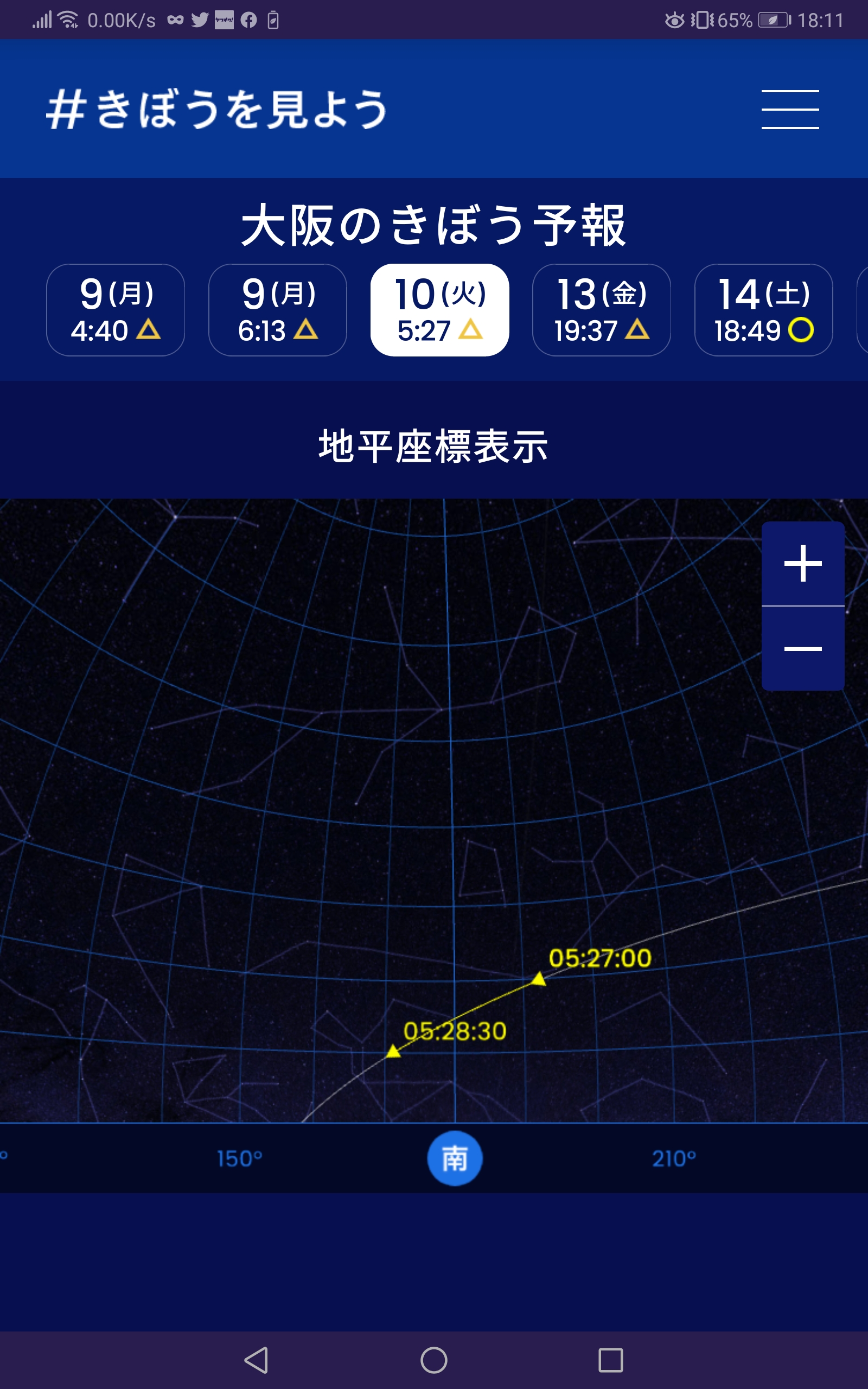The width and height of the screenshot is (868, 1389).
Task: Choose the 14 (土) 18:49 forecast
Action: pos(763,310)
